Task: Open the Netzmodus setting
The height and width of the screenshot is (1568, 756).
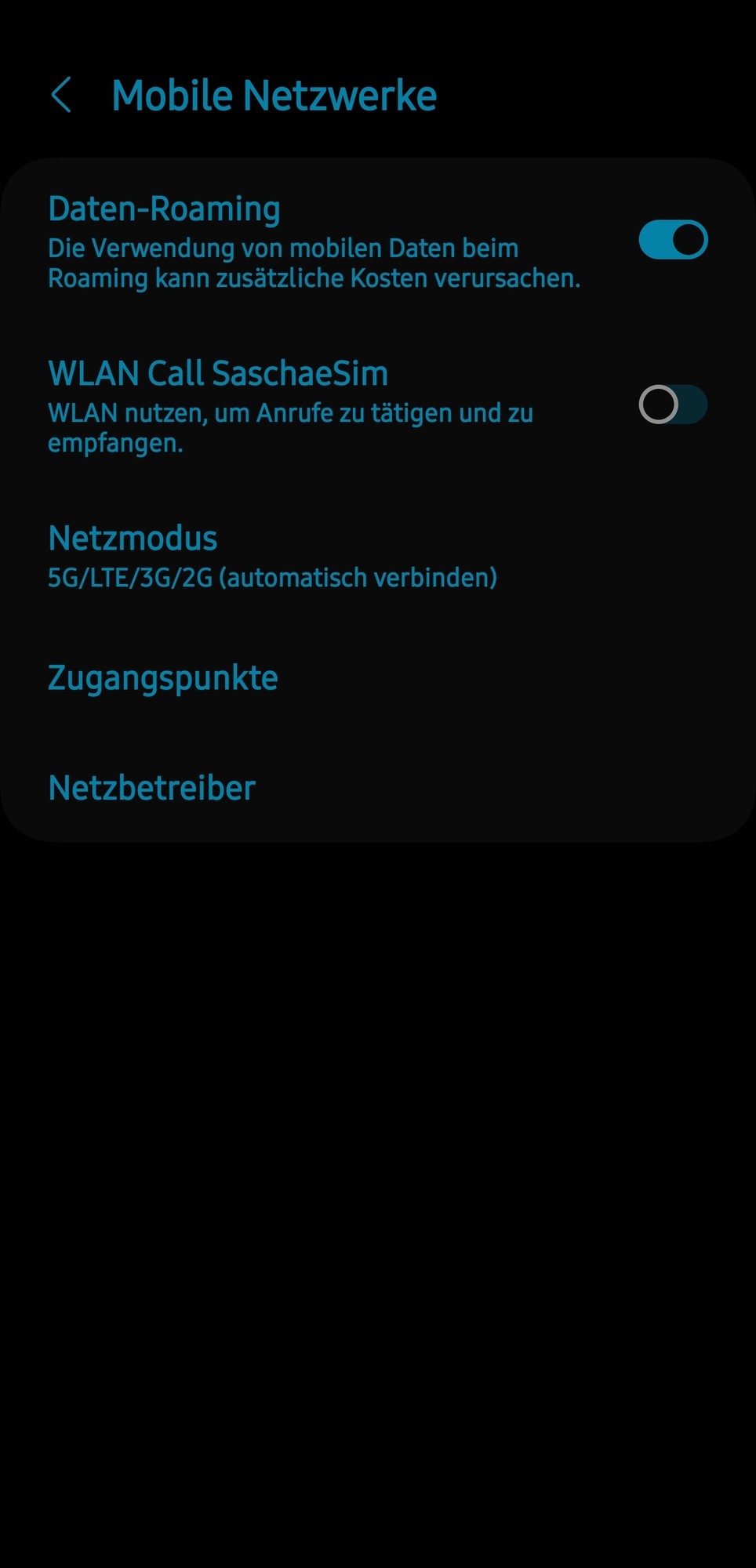Action: click(x=271, y=556)
